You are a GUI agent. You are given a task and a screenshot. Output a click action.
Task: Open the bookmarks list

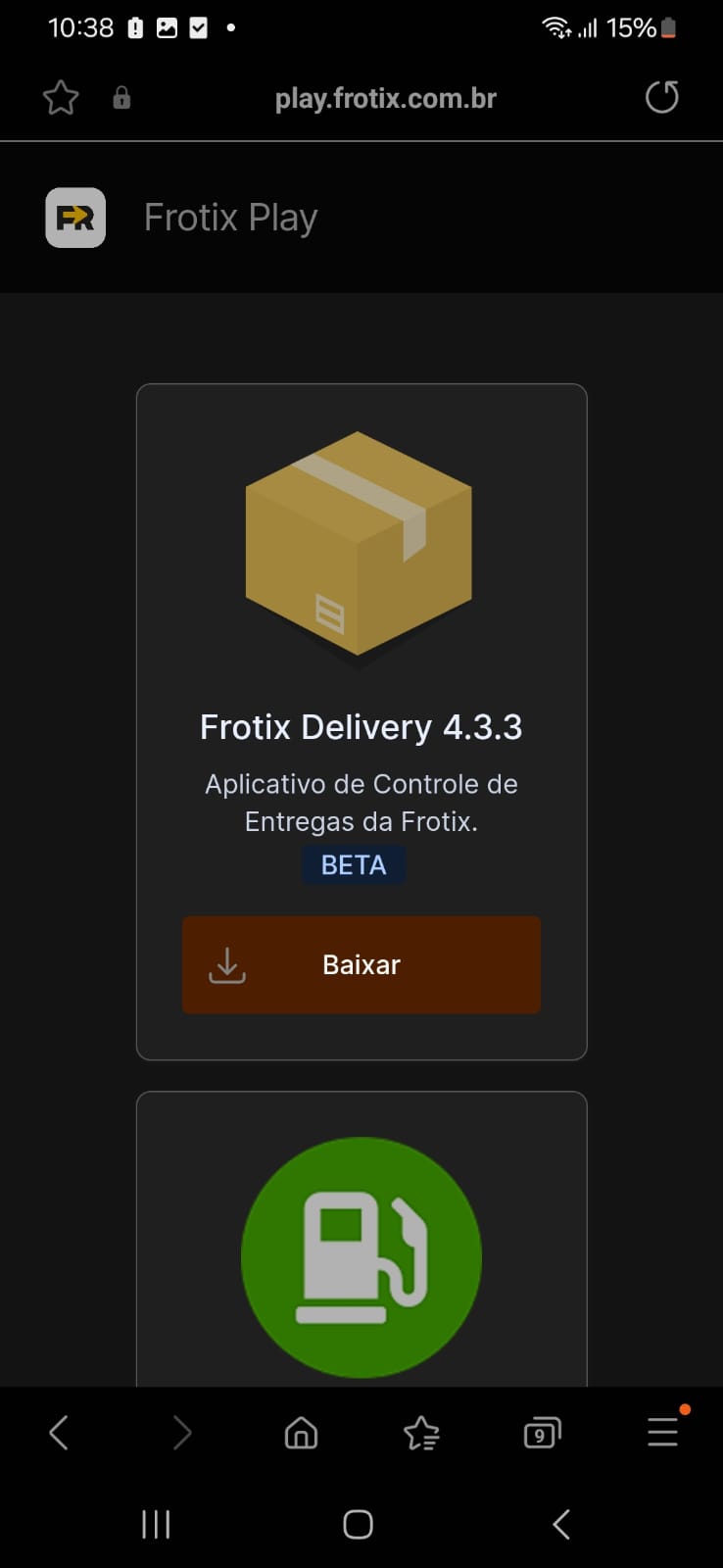point(421,1433)
